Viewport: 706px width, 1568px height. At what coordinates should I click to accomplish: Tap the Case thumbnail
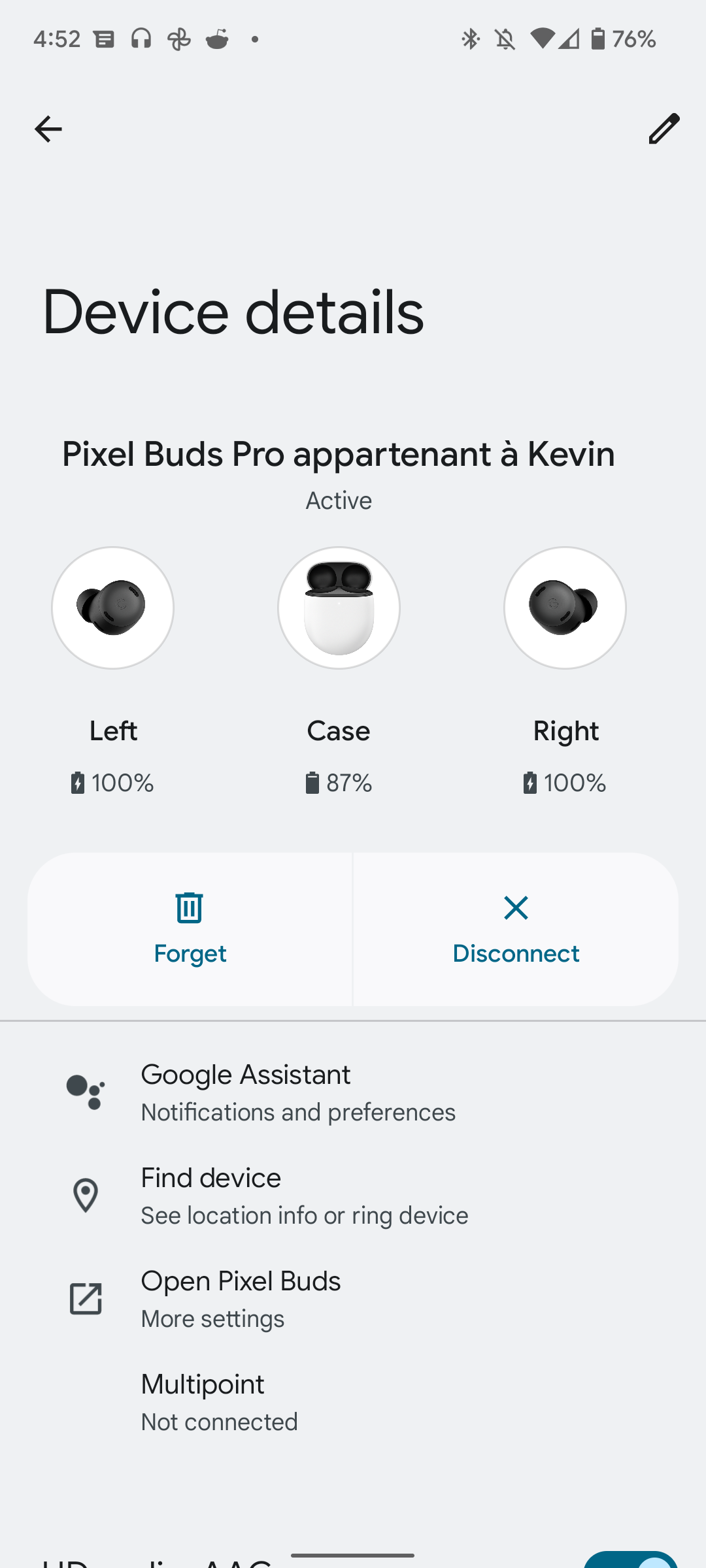coord(339,608)
